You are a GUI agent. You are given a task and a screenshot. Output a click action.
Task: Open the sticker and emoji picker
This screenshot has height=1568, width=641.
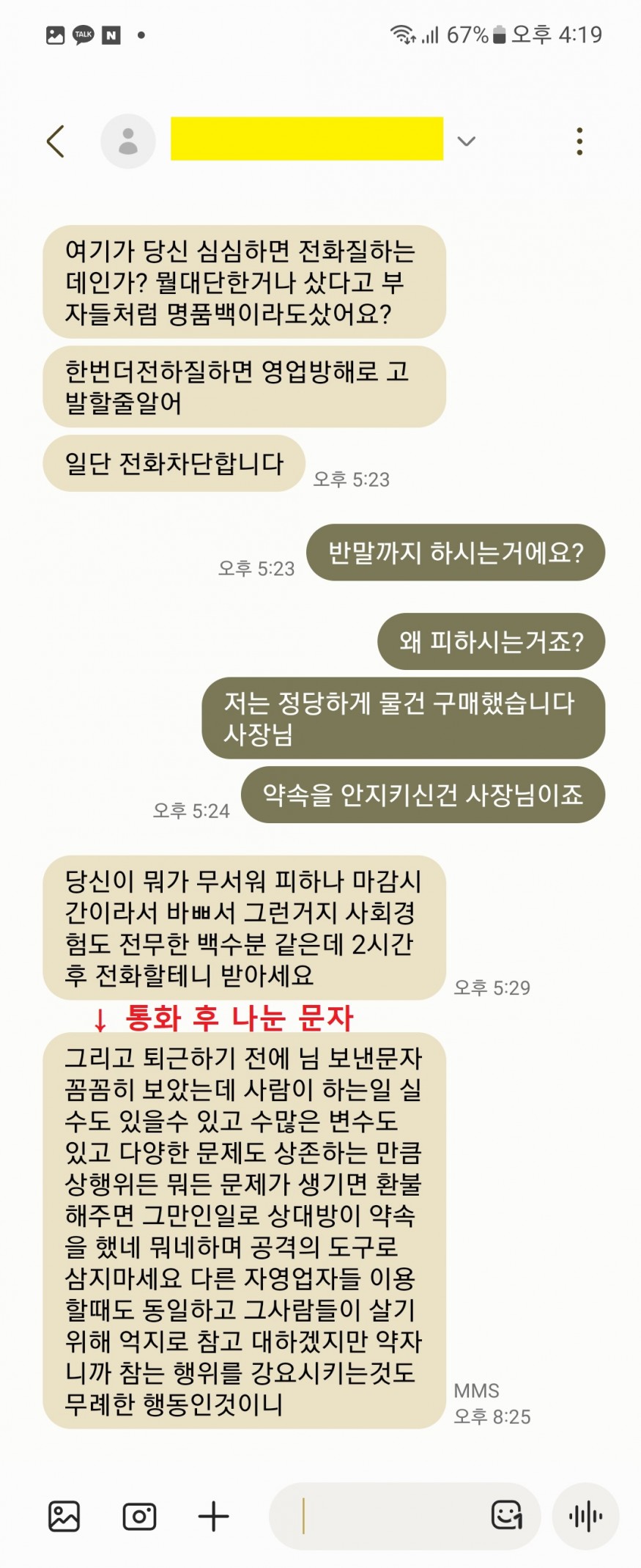pyautogui.click(x=506, y=1514)
